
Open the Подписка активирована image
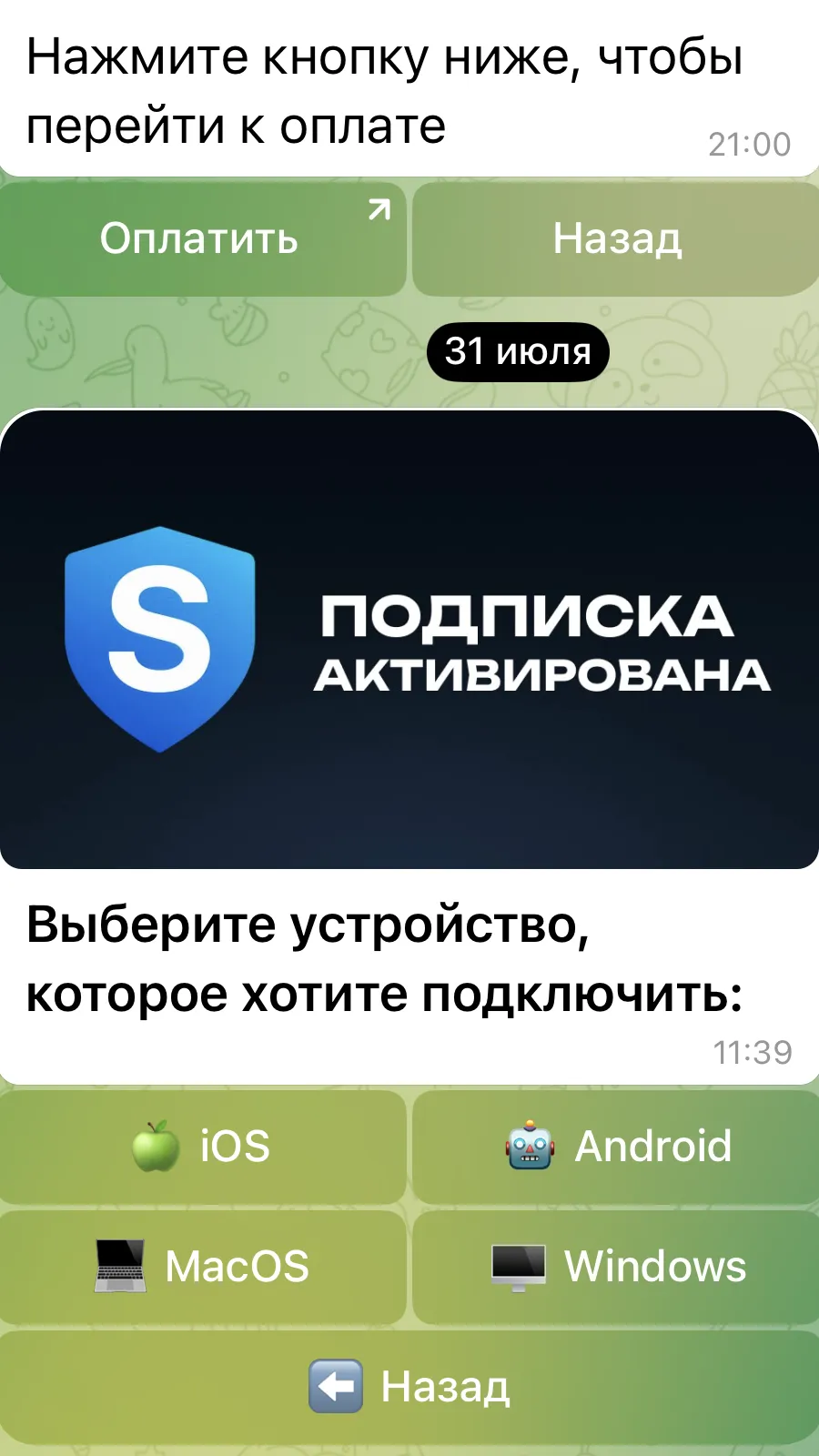(x=409, y=639)
